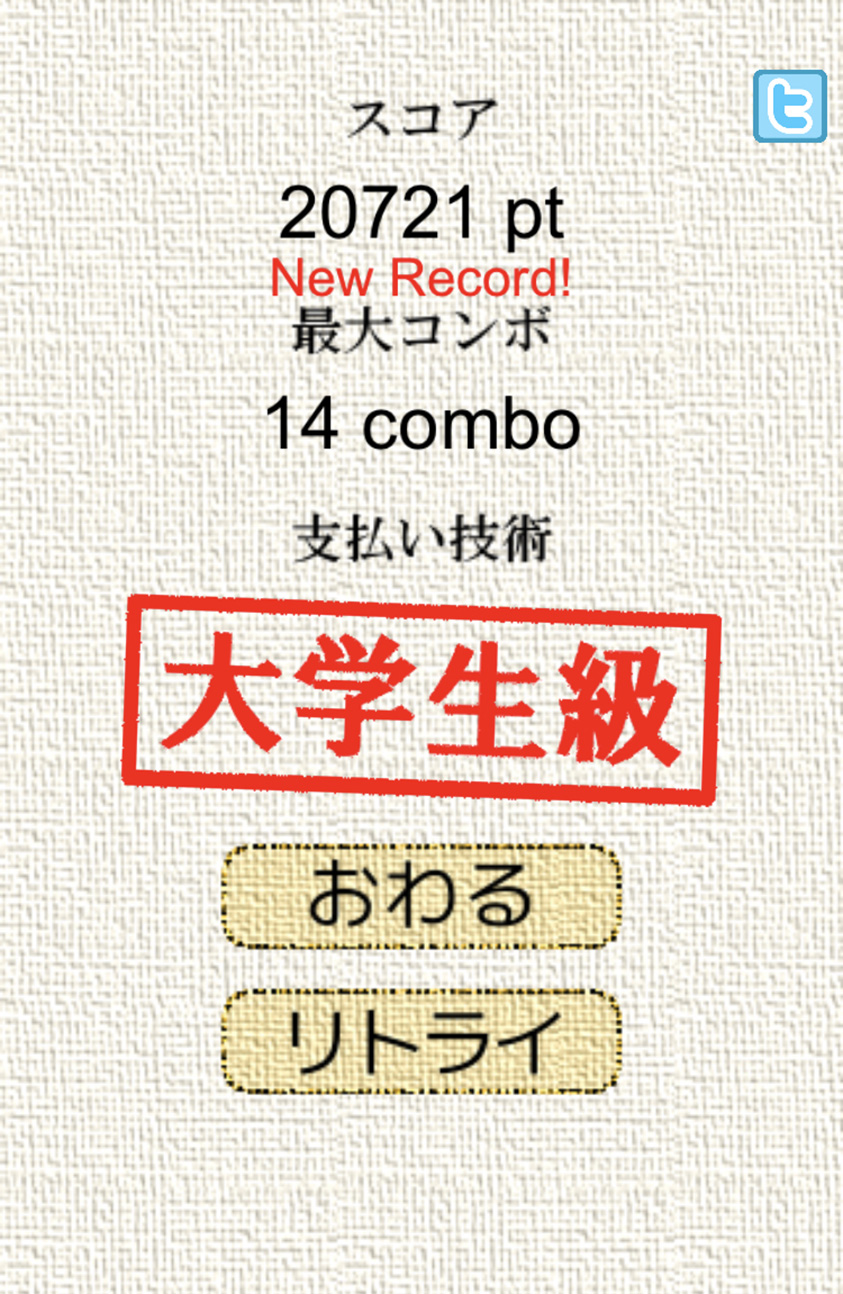This screenshot has height=1294, width=843.
Task: Share the score on Twitter
Action: click(x=789, y=106)
